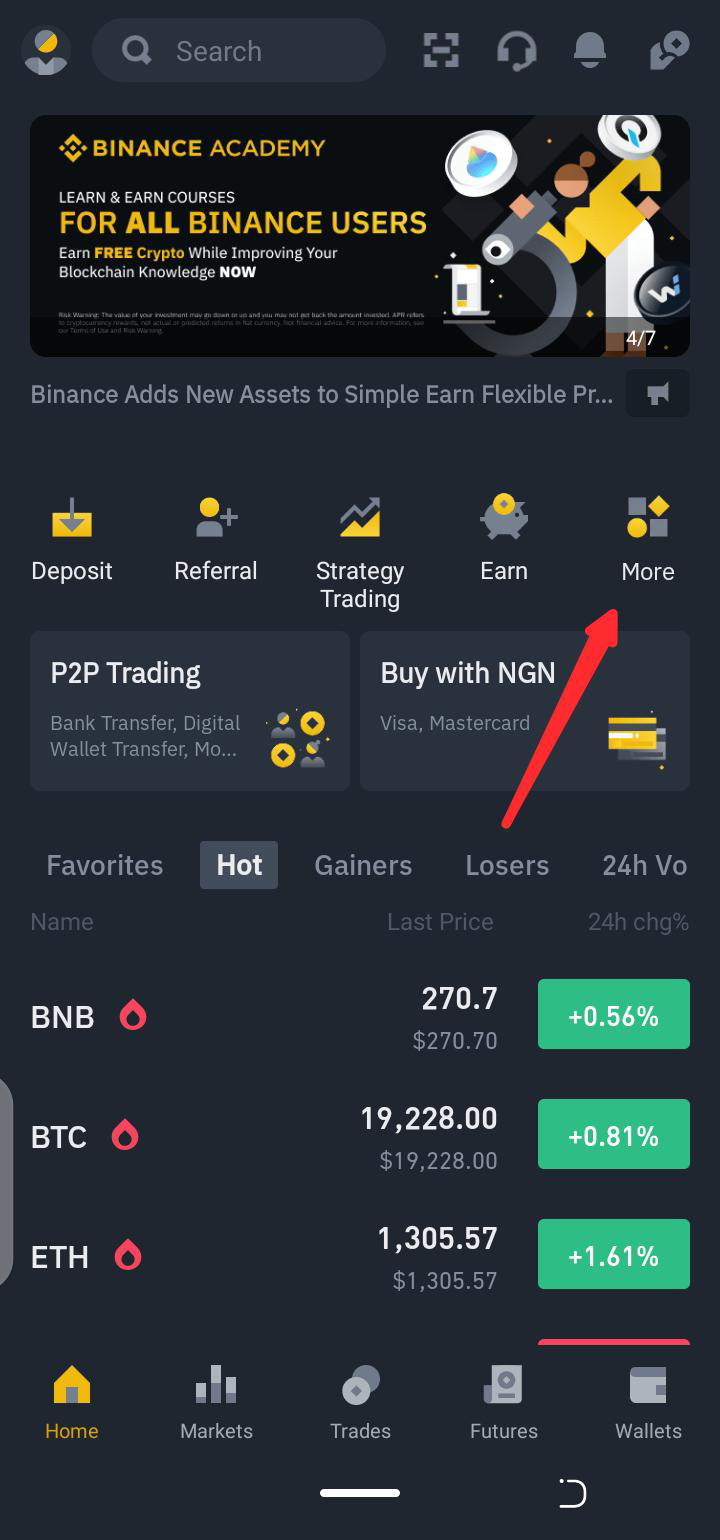Open the QR code scanner
Viewport: 720px width, 1540px height.
pos(441,51)
